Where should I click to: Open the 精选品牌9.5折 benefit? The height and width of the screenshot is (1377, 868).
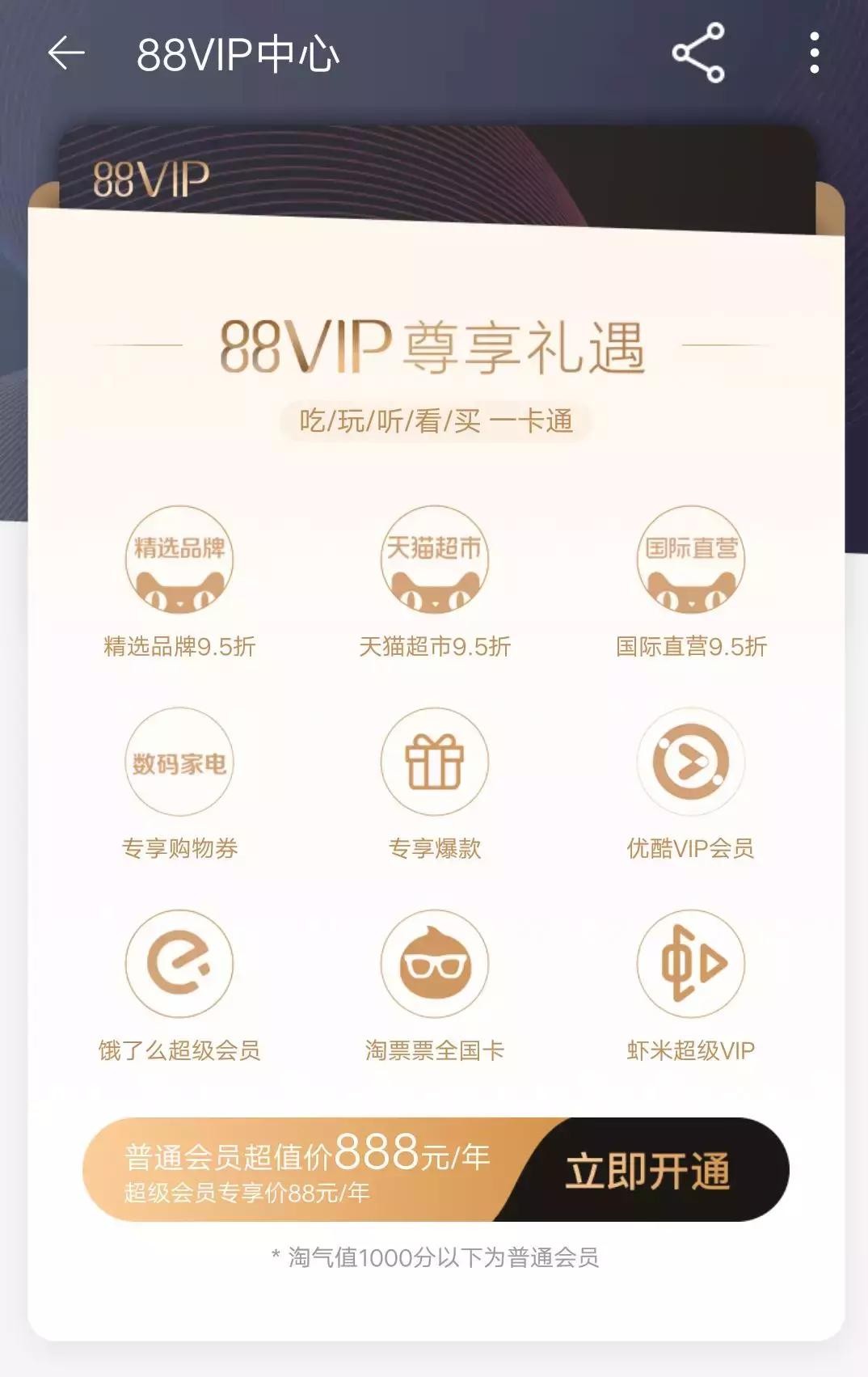click(x=179, y=560)
